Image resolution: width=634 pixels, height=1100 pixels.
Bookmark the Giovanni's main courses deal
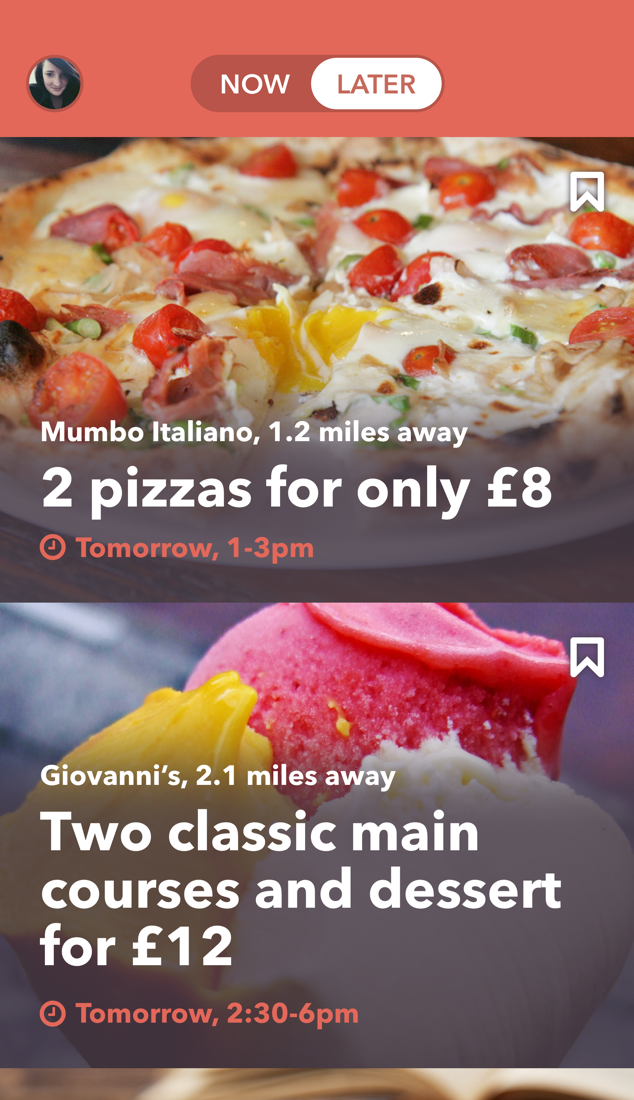(x=587, y=657)
